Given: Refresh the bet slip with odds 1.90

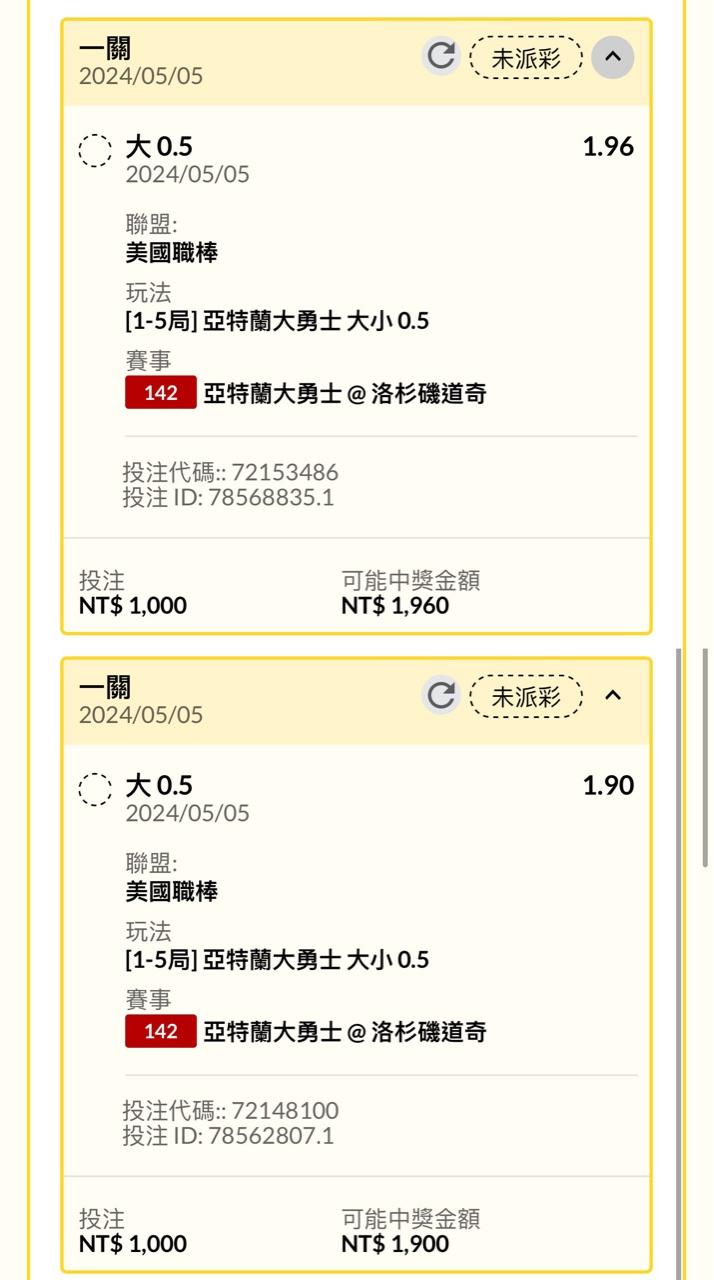Looking at the screenshot, I should click(x=441, y=695).
